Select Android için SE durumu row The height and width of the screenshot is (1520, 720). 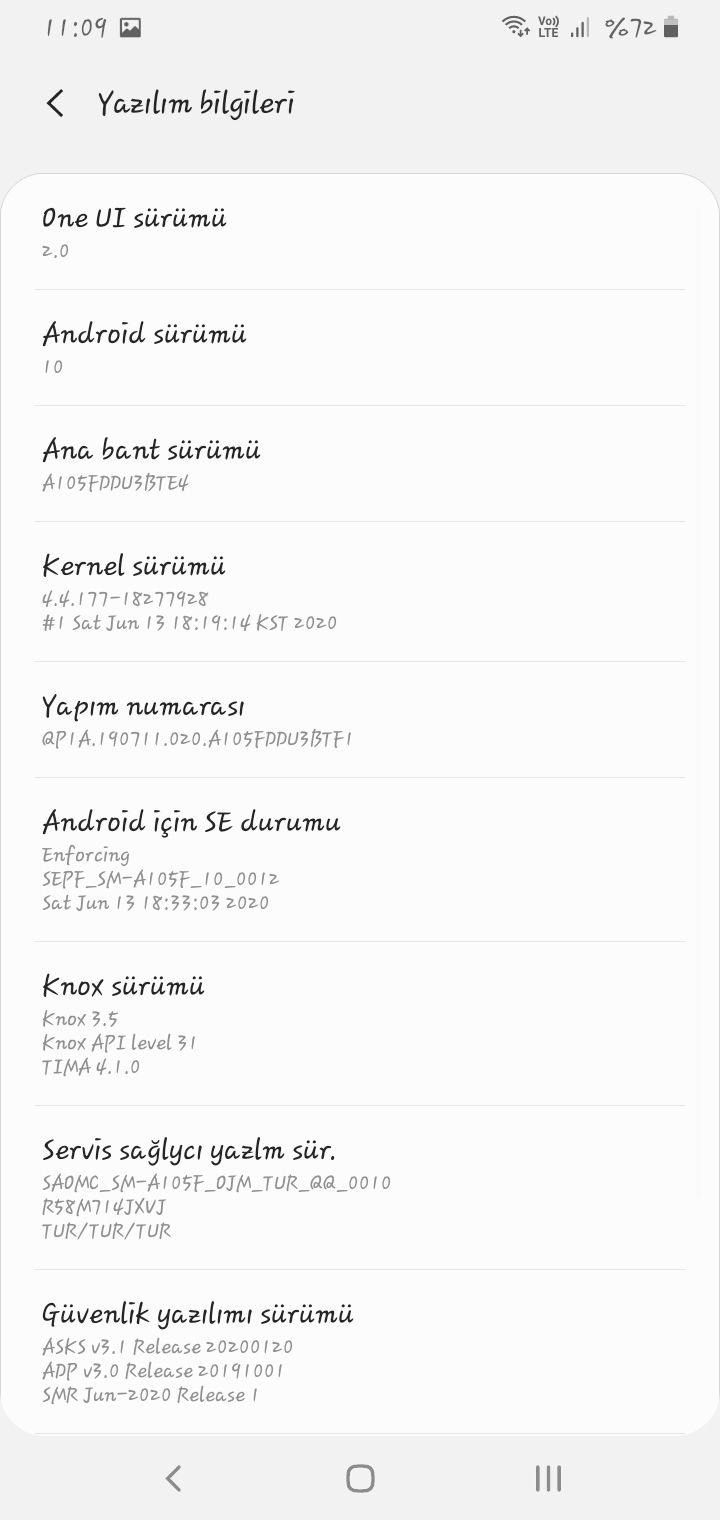click(x=360, y=860)
